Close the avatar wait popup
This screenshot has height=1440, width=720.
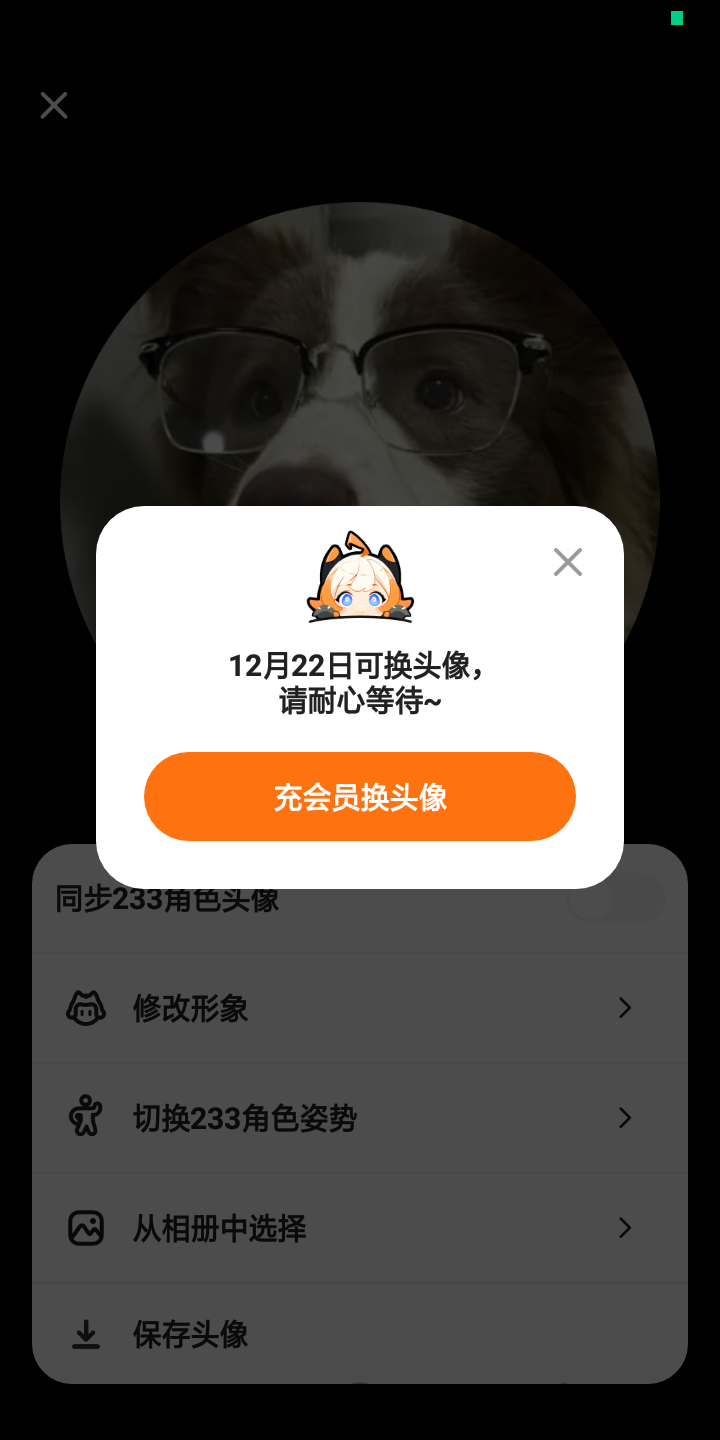point(567,562)
